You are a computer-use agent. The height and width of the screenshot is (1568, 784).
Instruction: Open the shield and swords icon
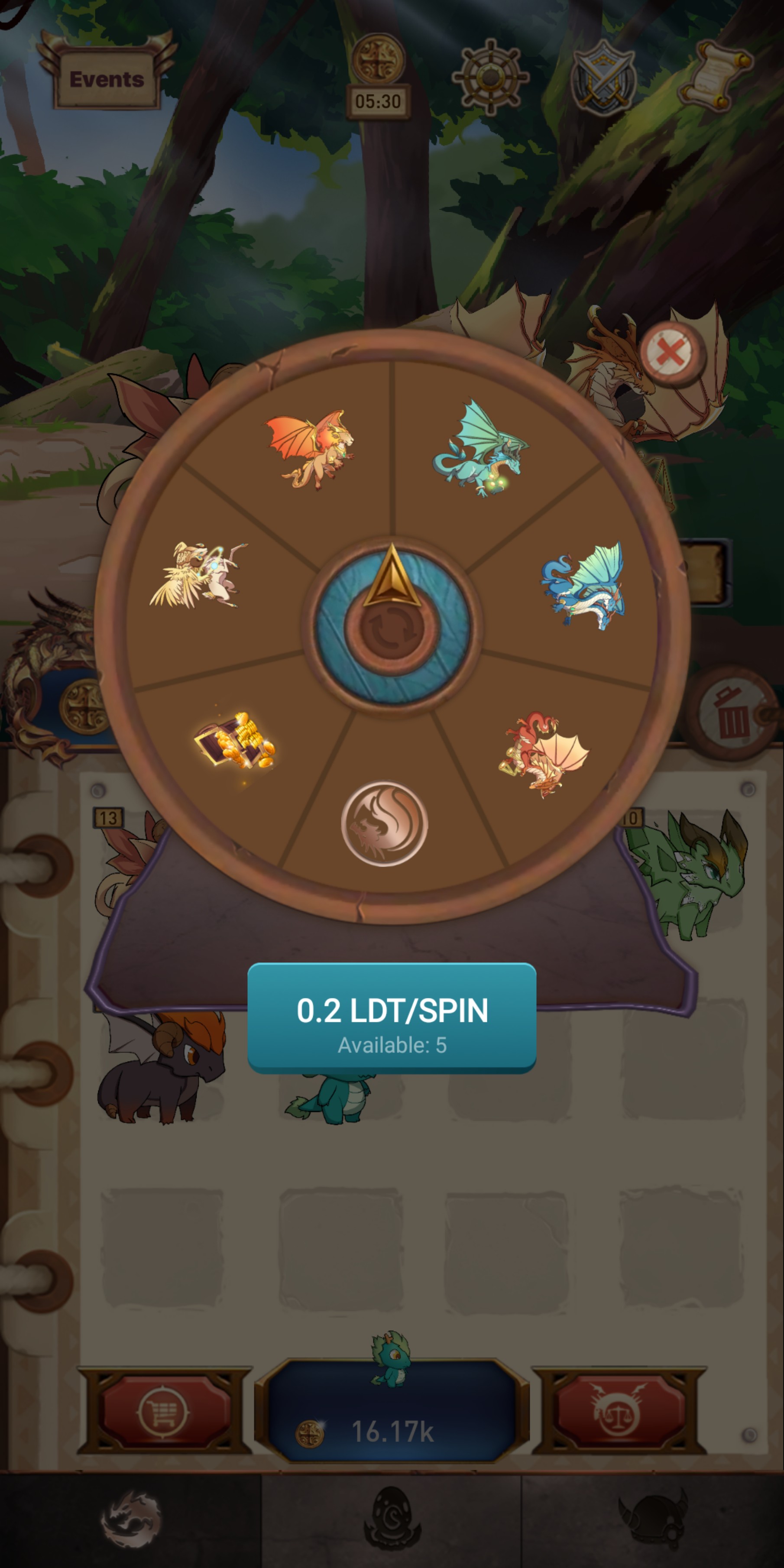(x=603, y=78)
